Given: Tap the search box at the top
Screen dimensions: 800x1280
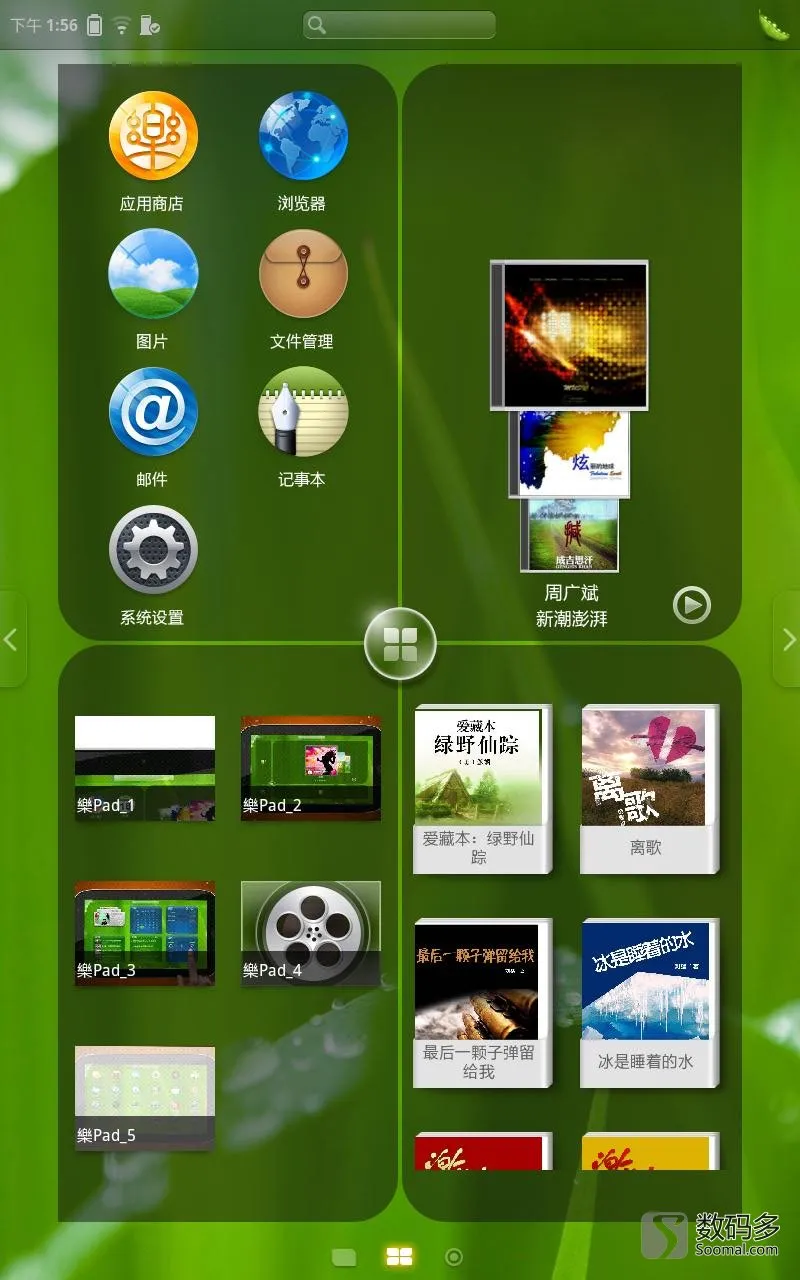Looking at the screenshot, I should click(x=400, y=25).
